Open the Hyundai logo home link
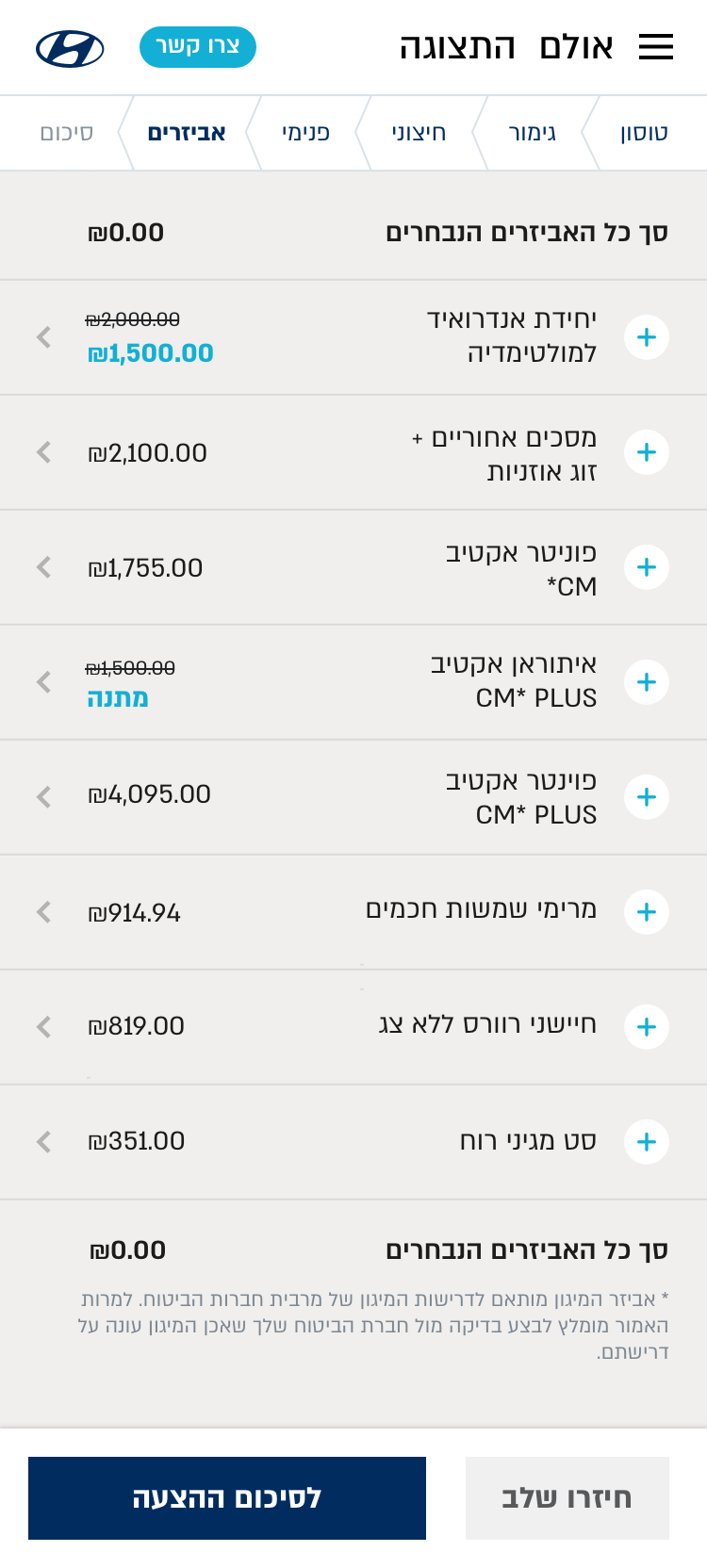 pyautogui.click(x=70, y=48)
